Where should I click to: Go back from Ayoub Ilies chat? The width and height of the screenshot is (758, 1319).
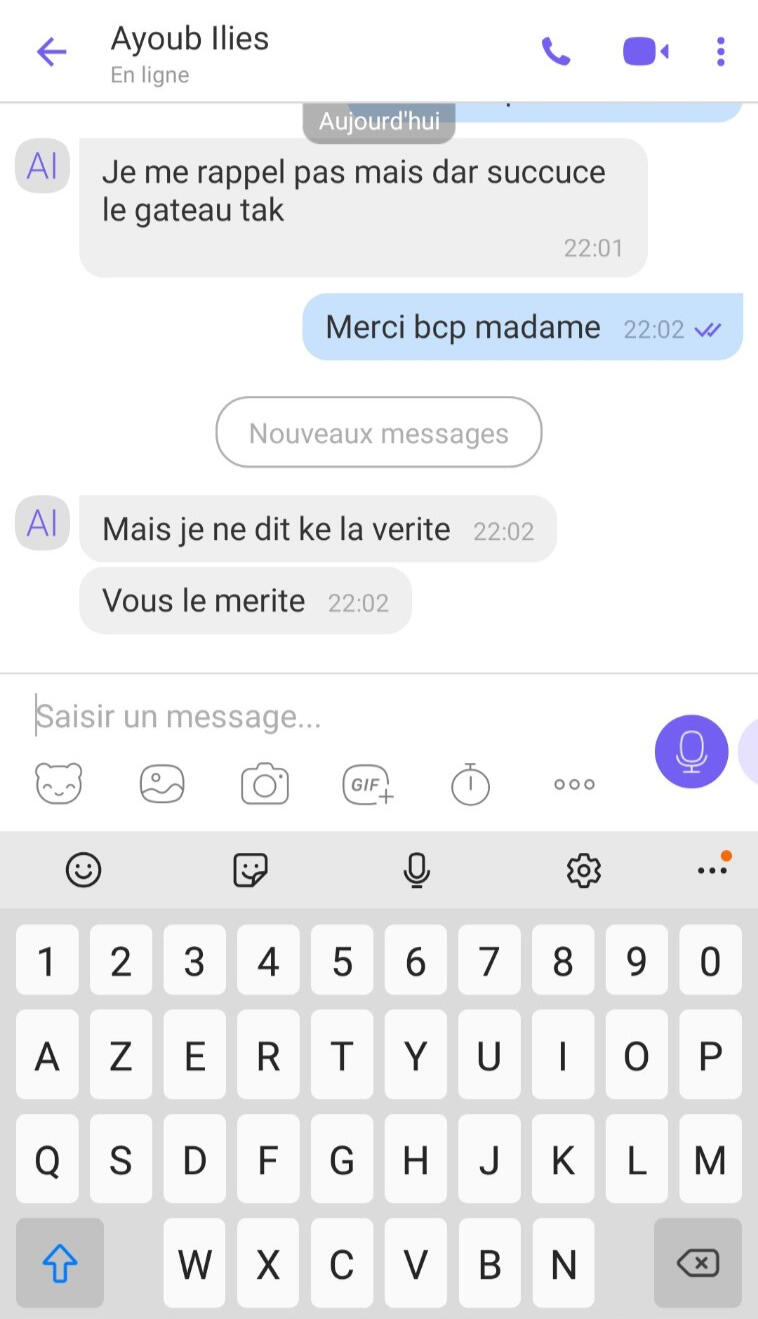point(51,52)
